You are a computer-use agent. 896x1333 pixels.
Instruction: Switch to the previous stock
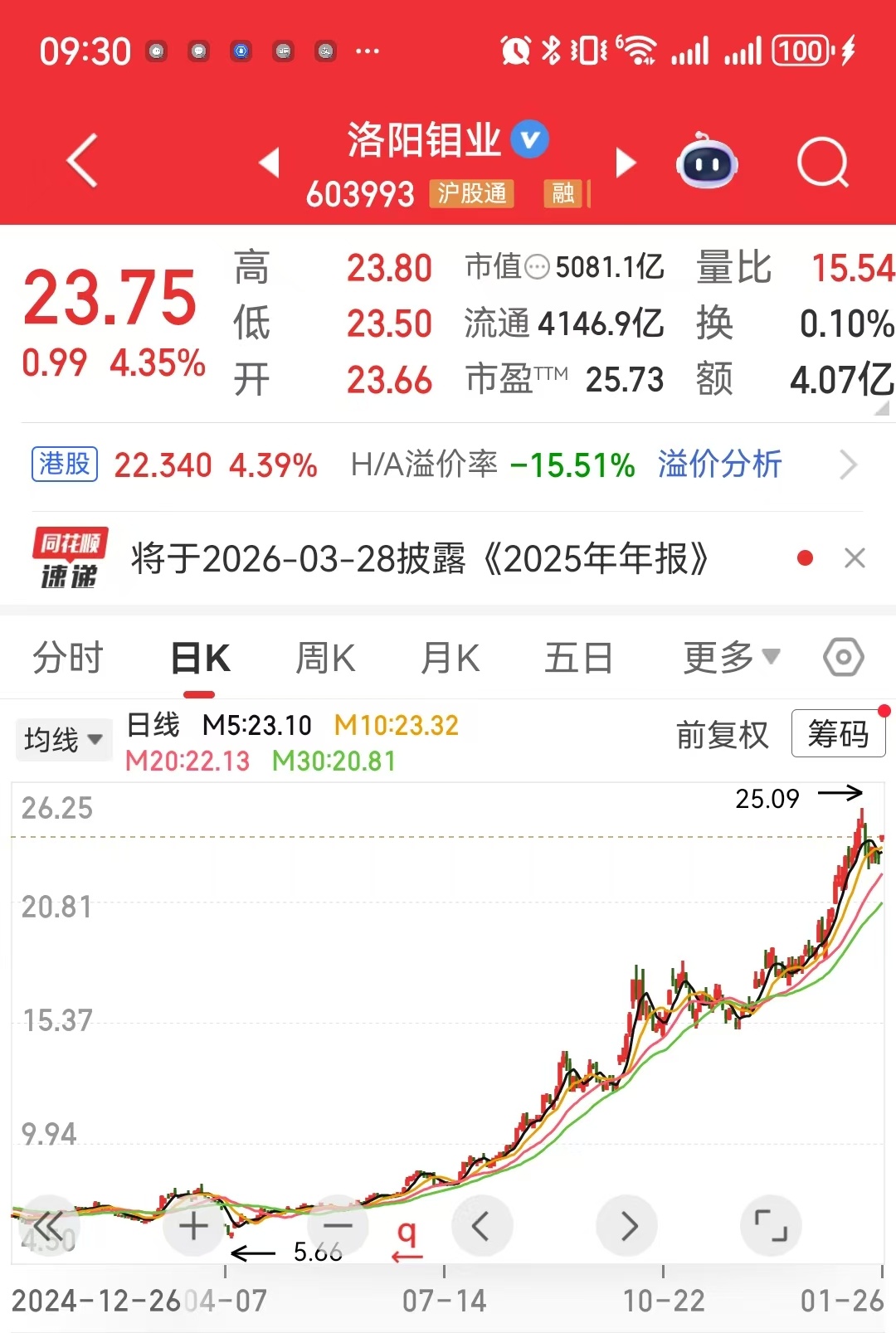point(269,163)
